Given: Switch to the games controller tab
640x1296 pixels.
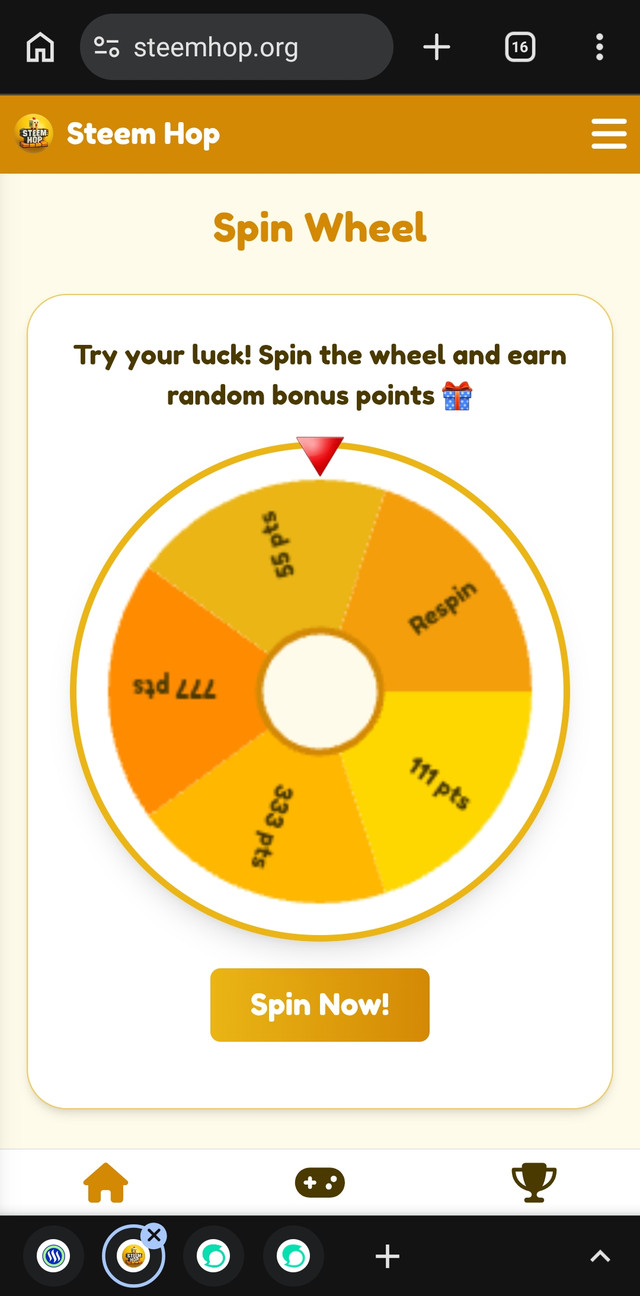Looking at the screenshot, I should [x=319, y=1183].
